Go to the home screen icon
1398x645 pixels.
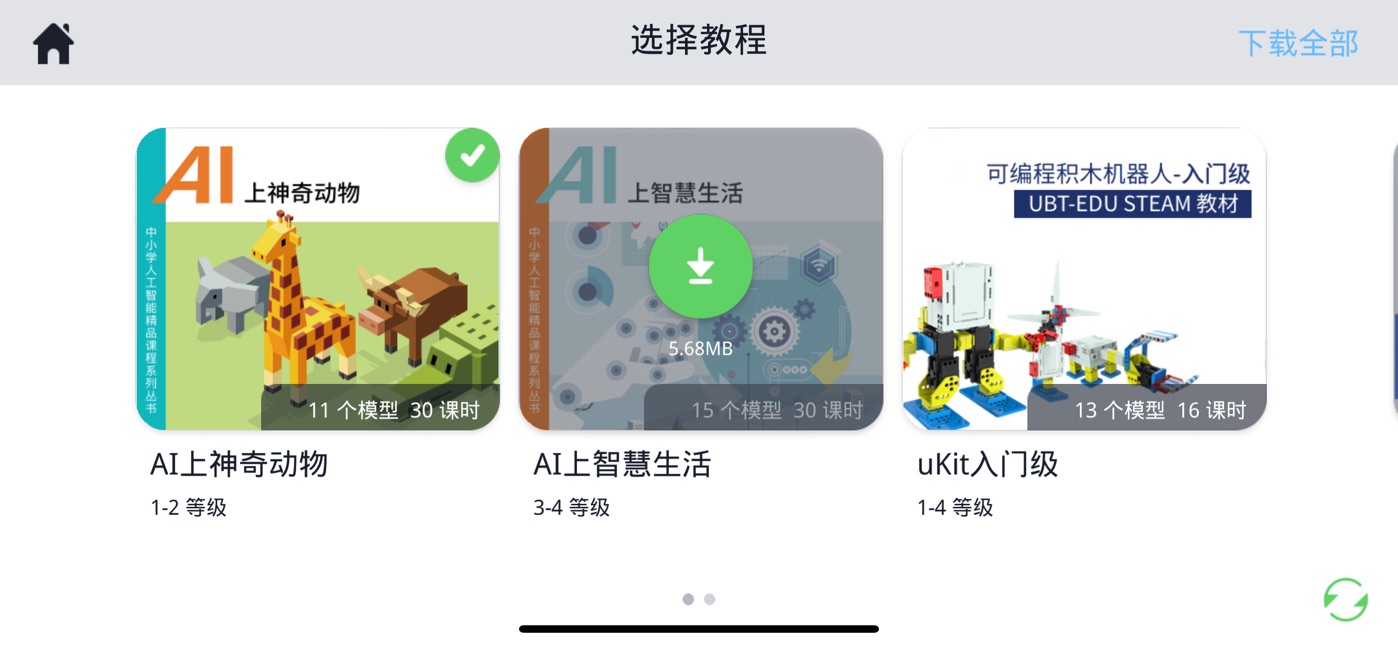[54, 44]
